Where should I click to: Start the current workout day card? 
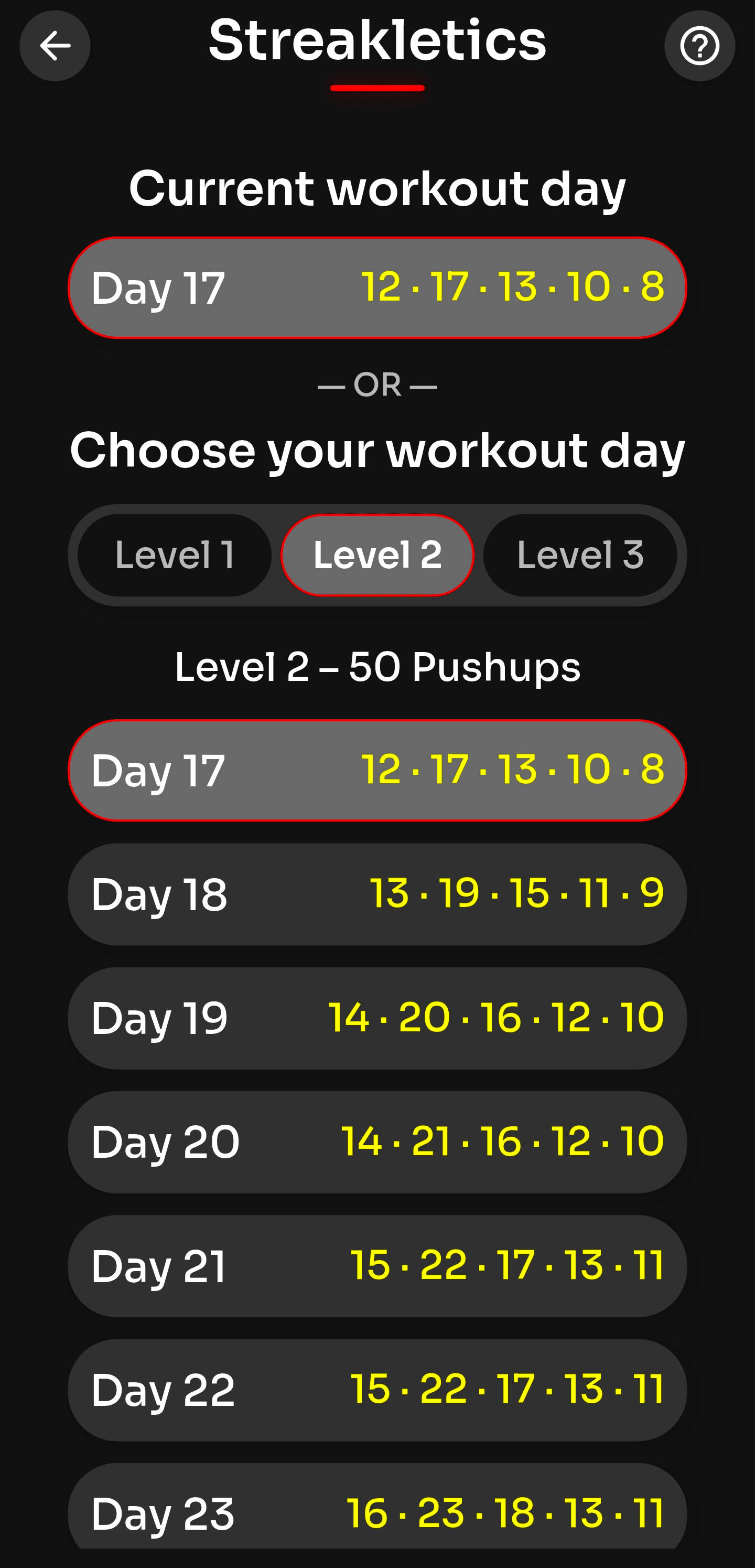tap(377, 287)
